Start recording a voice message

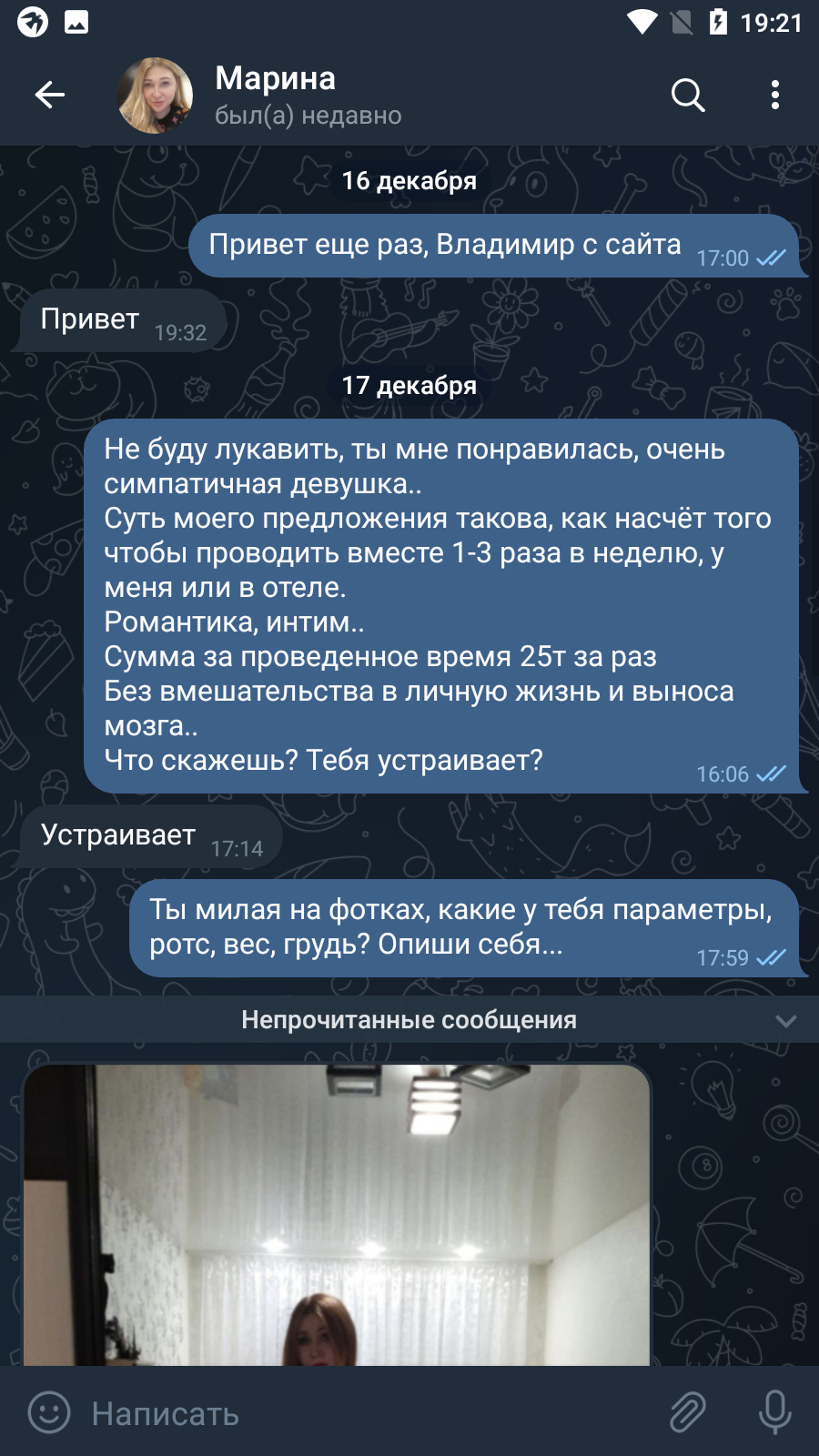(775, 1413)
